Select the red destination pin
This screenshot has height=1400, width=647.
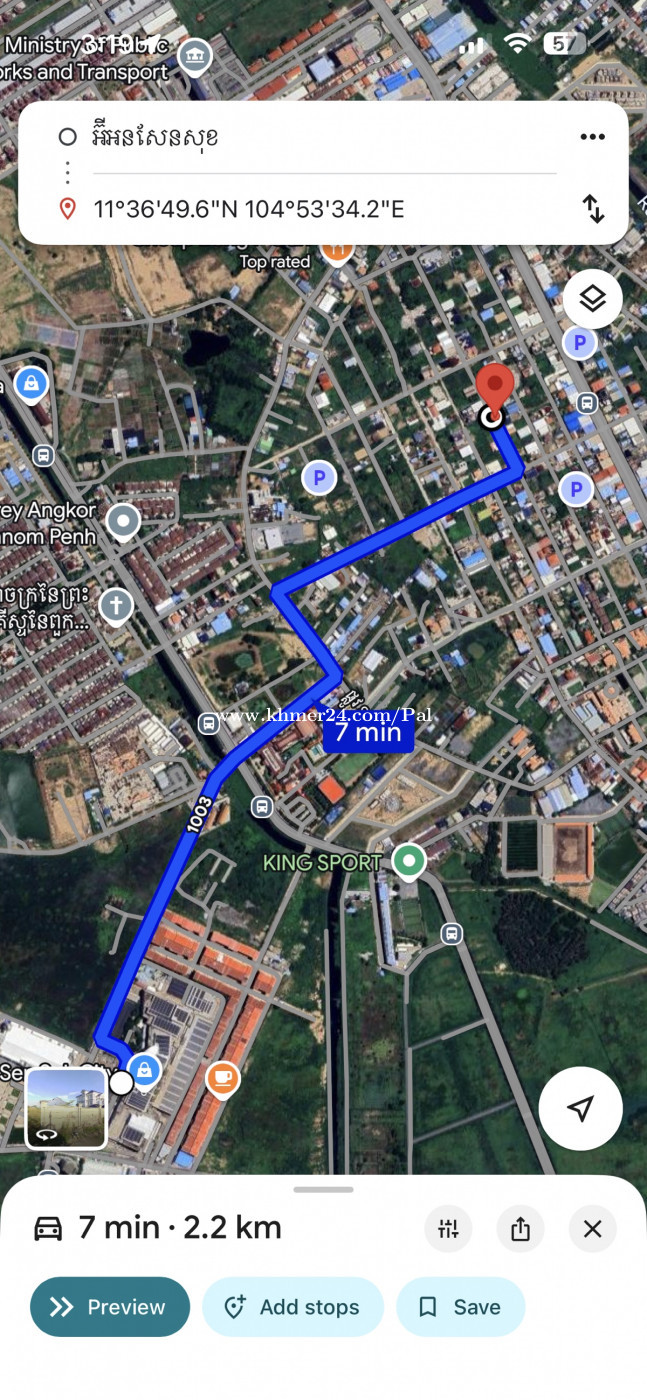494,388
